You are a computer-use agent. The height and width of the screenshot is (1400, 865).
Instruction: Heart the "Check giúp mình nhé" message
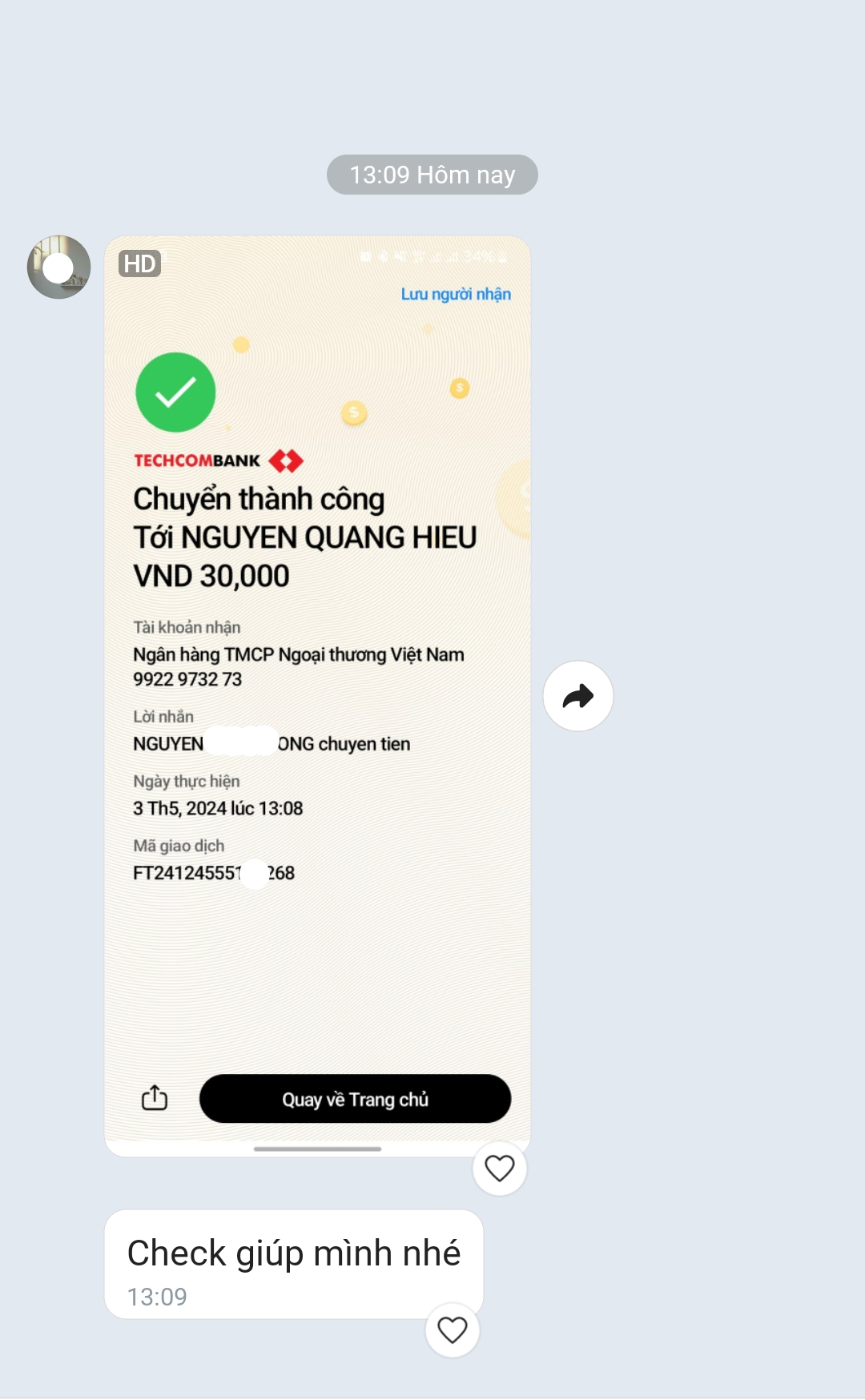(452, 1330)
